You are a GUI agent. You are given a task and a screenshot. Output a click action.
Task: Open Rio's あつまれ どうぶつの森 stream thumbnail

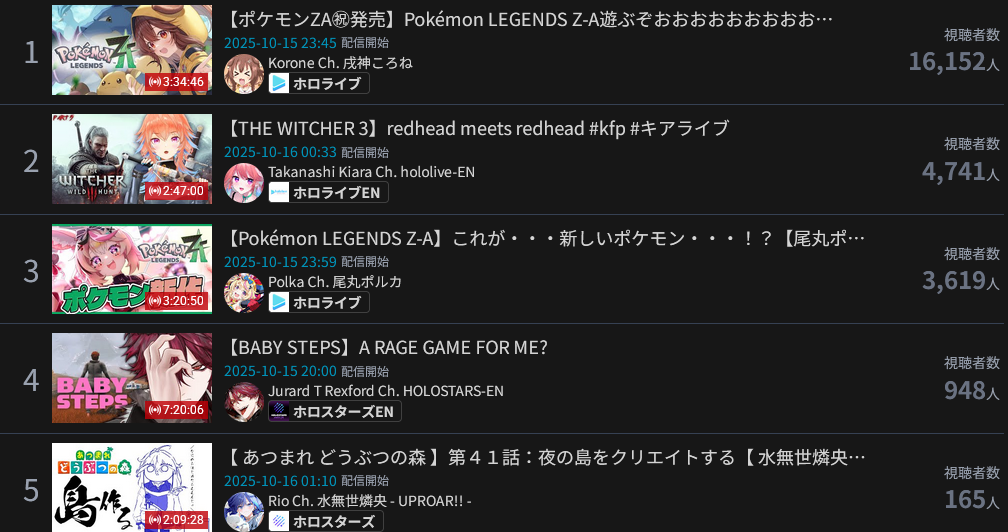point(132,487)
